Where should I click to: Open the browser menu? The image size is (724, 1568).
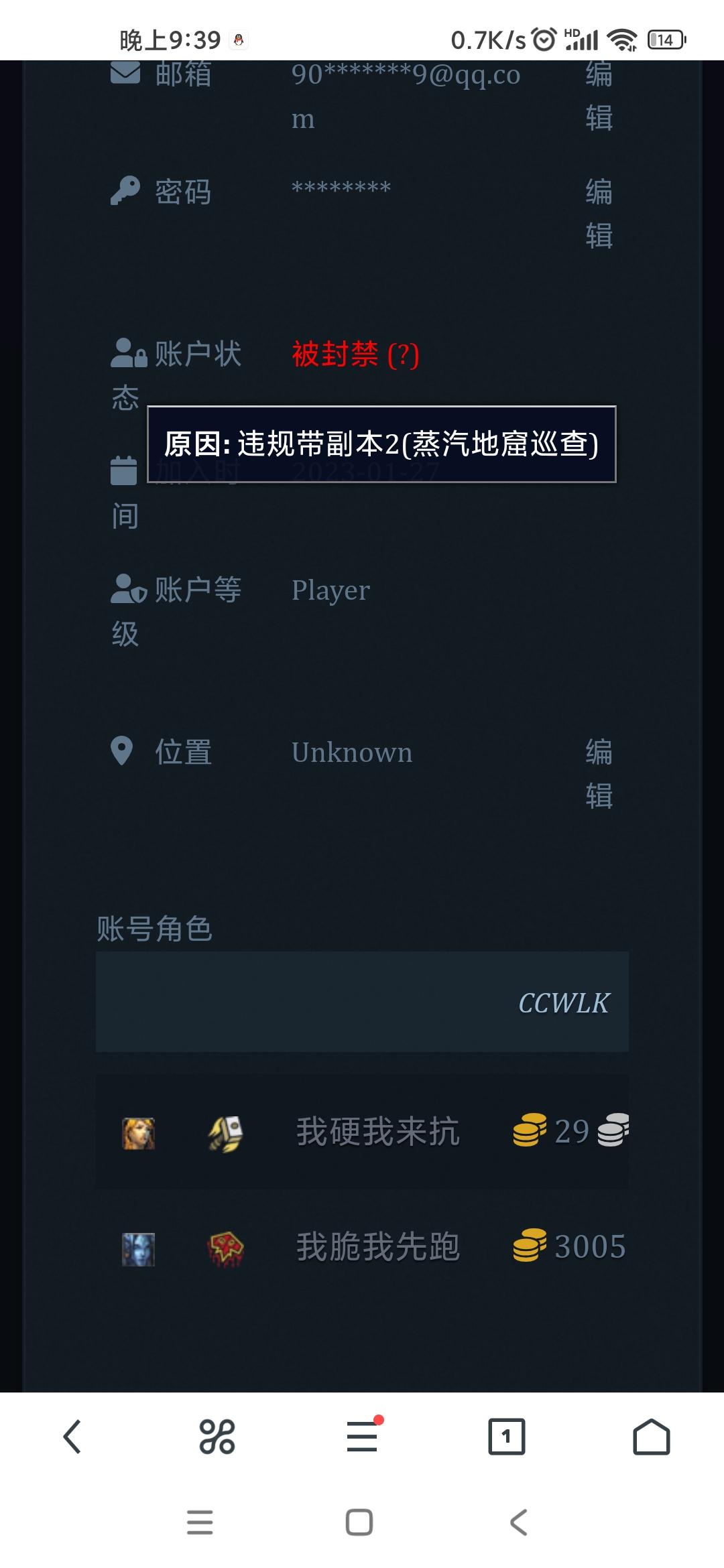(362, 1437)
